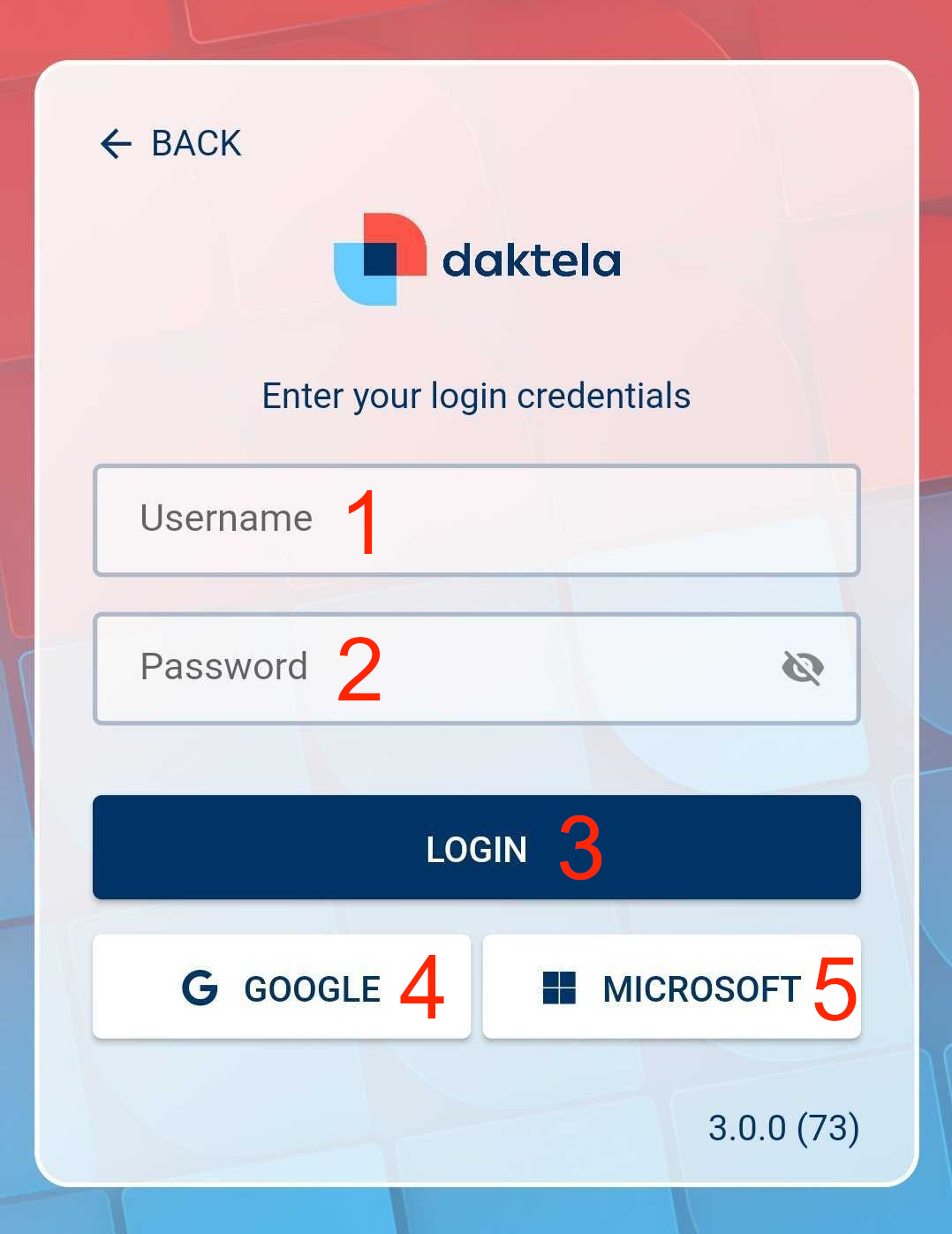
Task: Toggle password visibility eye icon
Action: point(802,668)
